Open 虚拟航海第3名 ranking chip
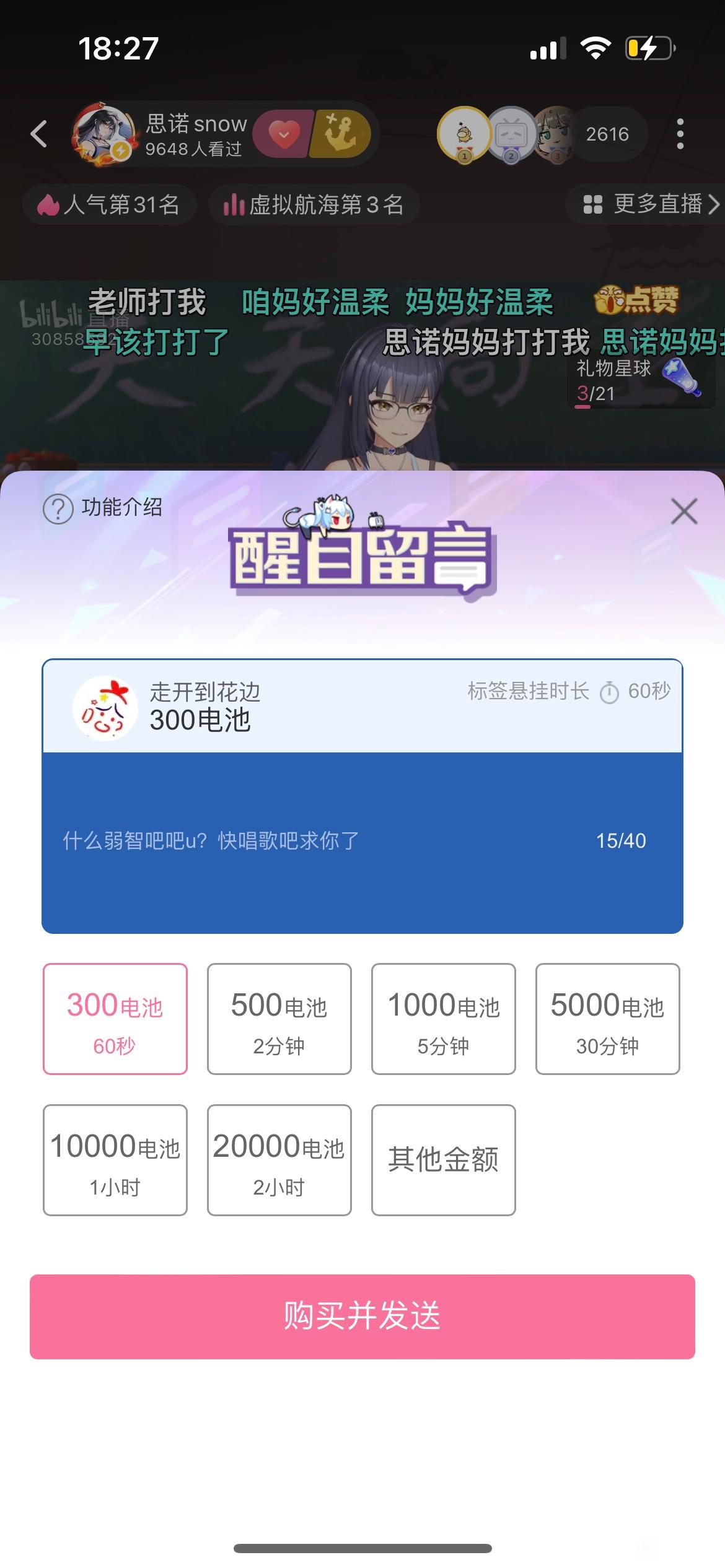Viewport: 725px width, 1568px height. [314, 204]
